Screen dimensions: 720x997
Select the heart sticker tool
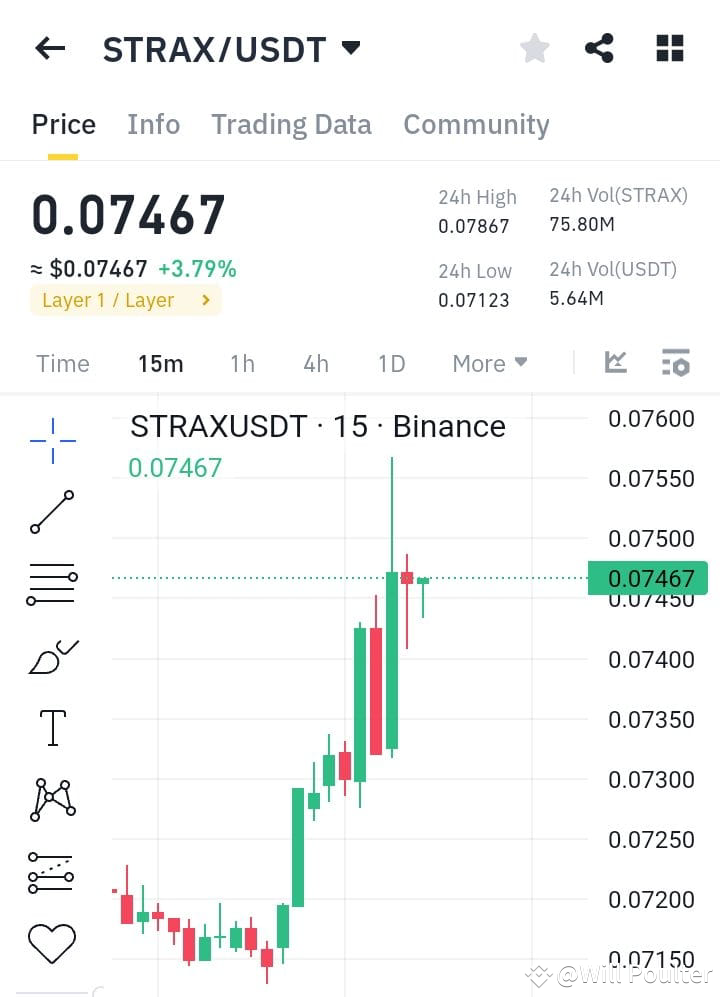pyautogui.click(x=52, y=942)
